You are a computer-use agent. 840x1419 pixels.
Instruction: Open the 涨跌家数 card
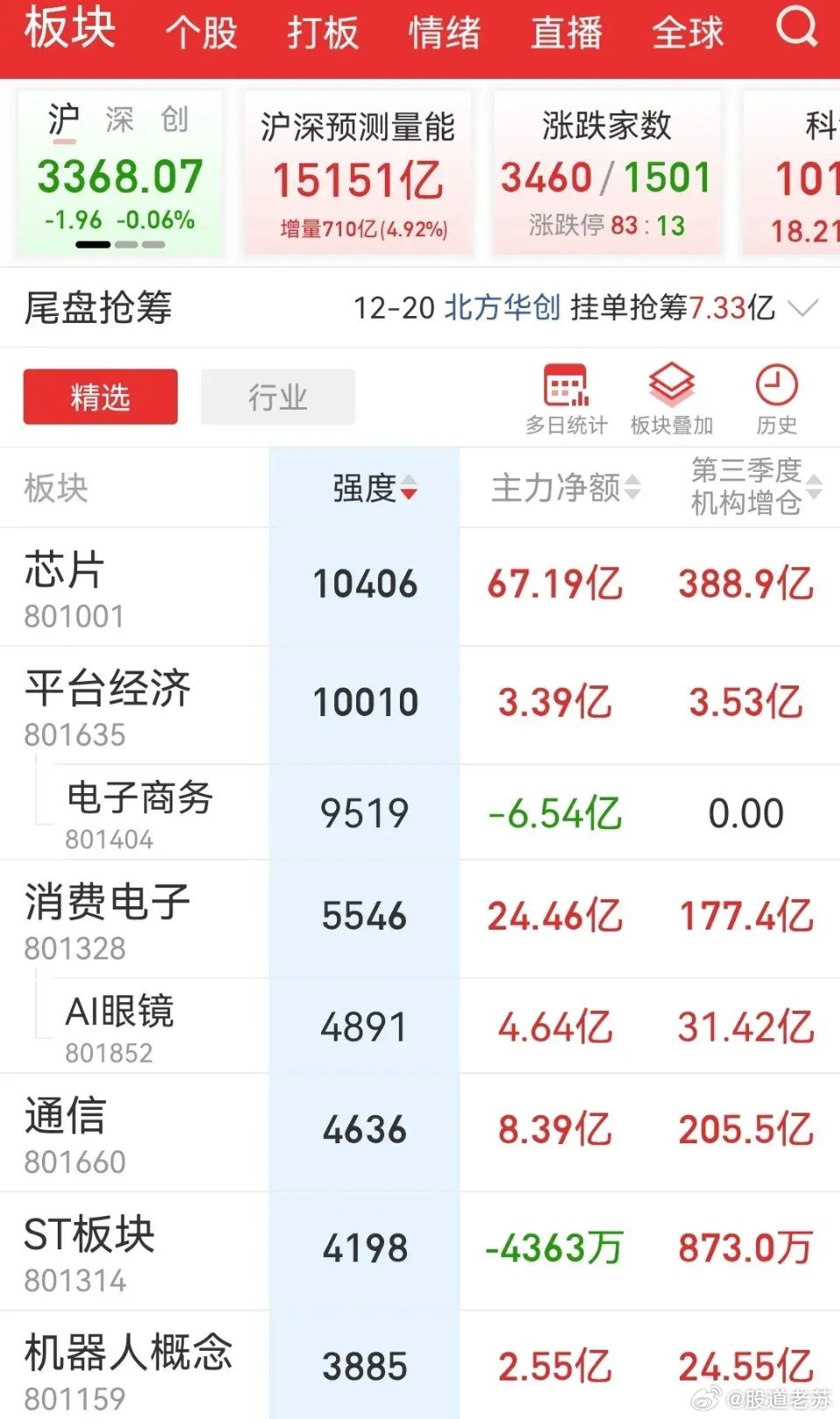606,175
